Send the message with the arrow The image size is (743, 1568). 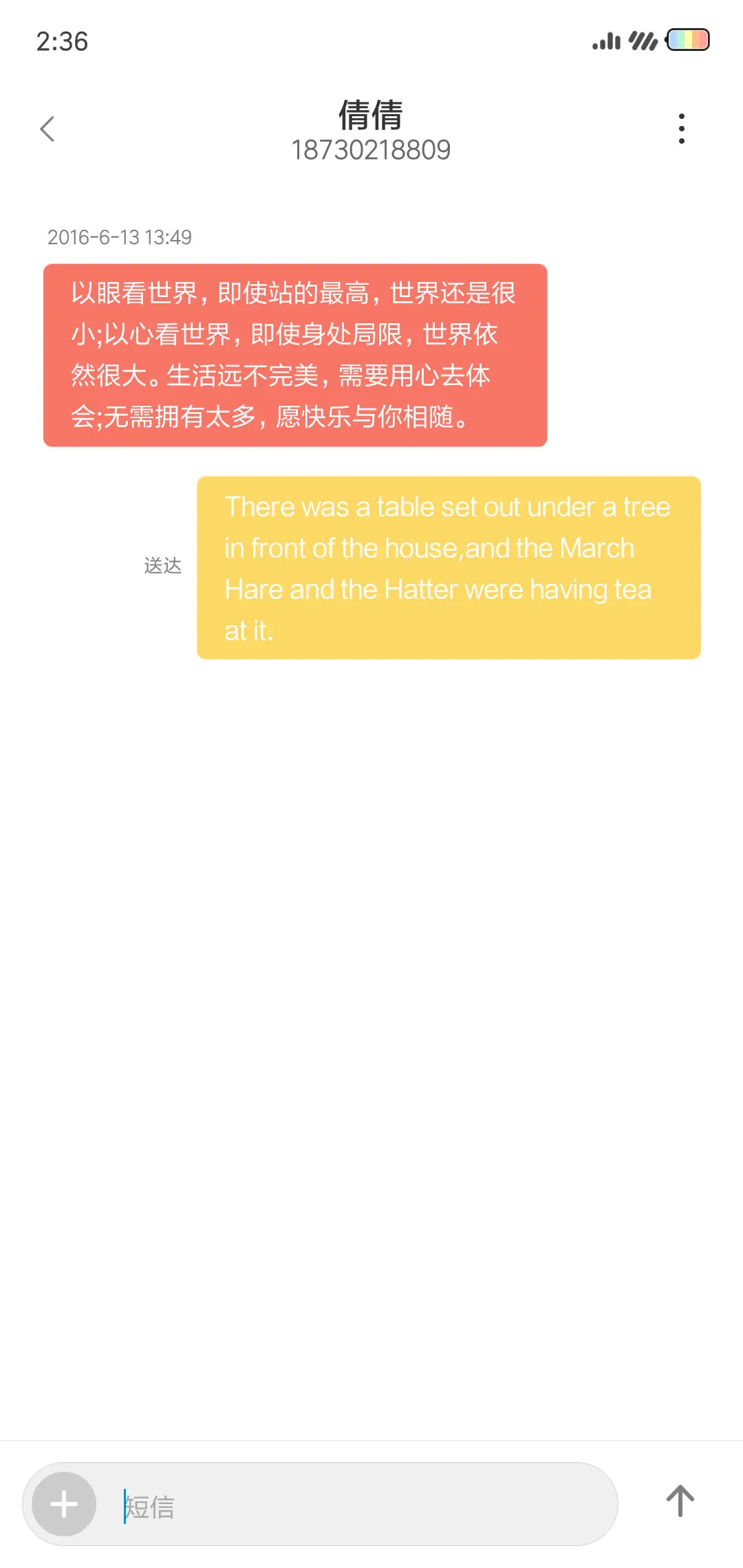(680, 1501)
